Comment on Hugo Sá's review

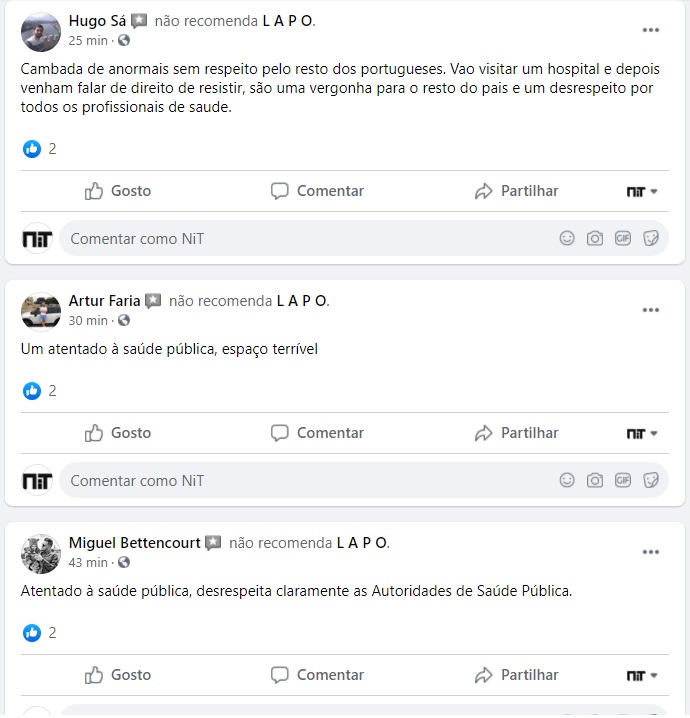(317, 191)
